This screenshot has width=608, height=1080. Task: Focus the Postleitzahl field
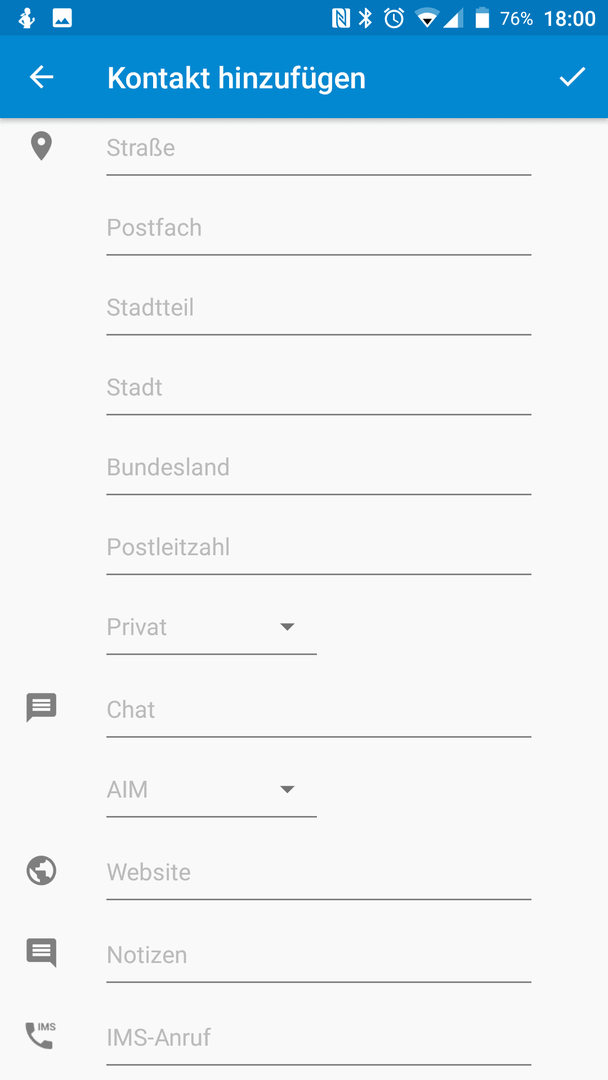coord(319,548)
